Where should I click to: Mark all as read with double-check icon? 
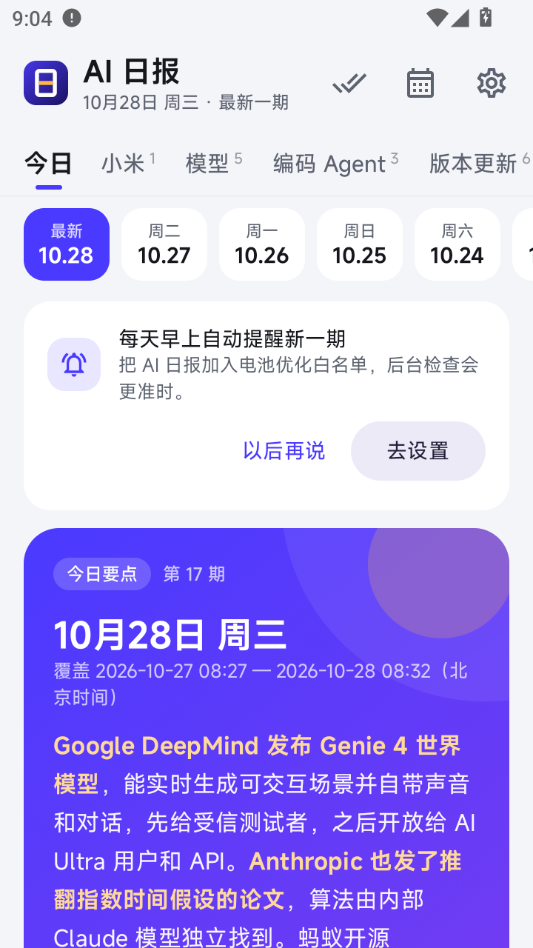pos(349,83)
